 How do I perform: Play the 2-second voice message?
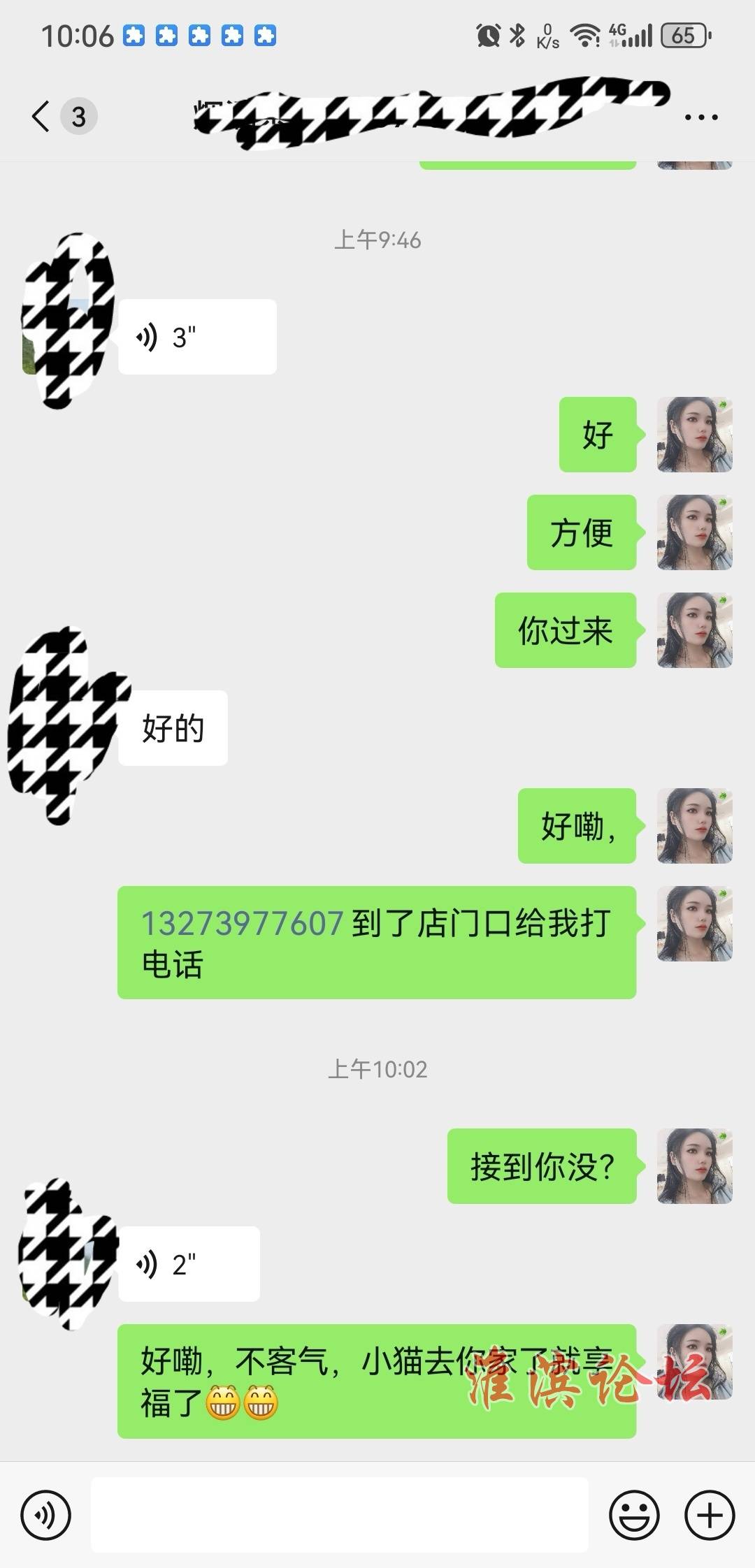tap(189, 1264)
